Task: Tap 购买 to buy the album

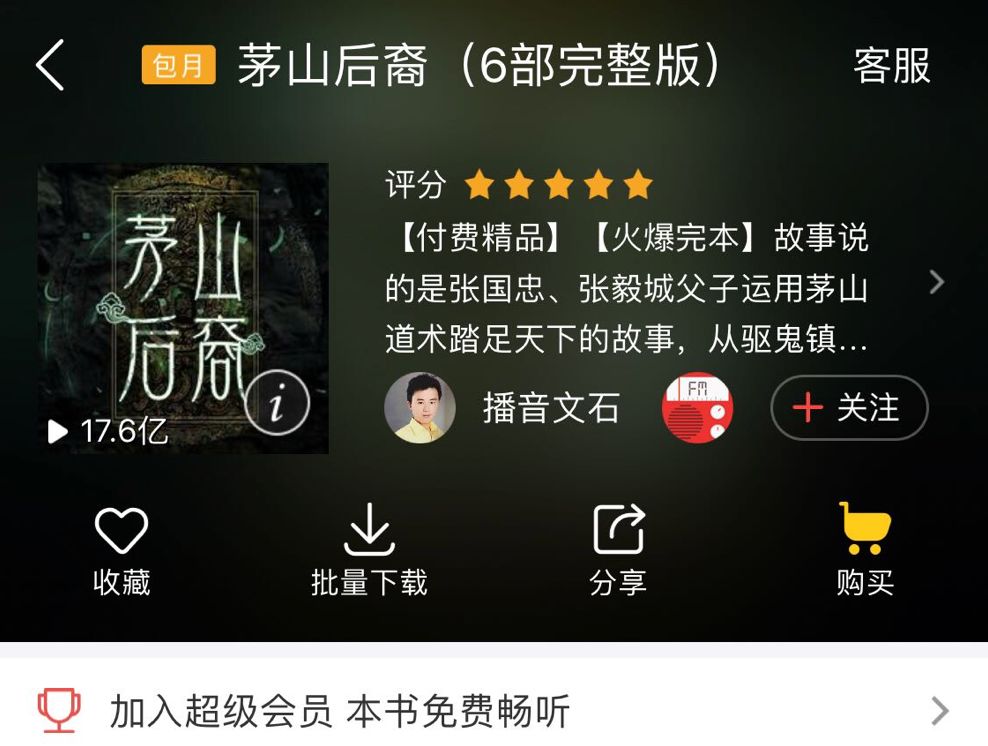Action: click(x=864, y=550)
